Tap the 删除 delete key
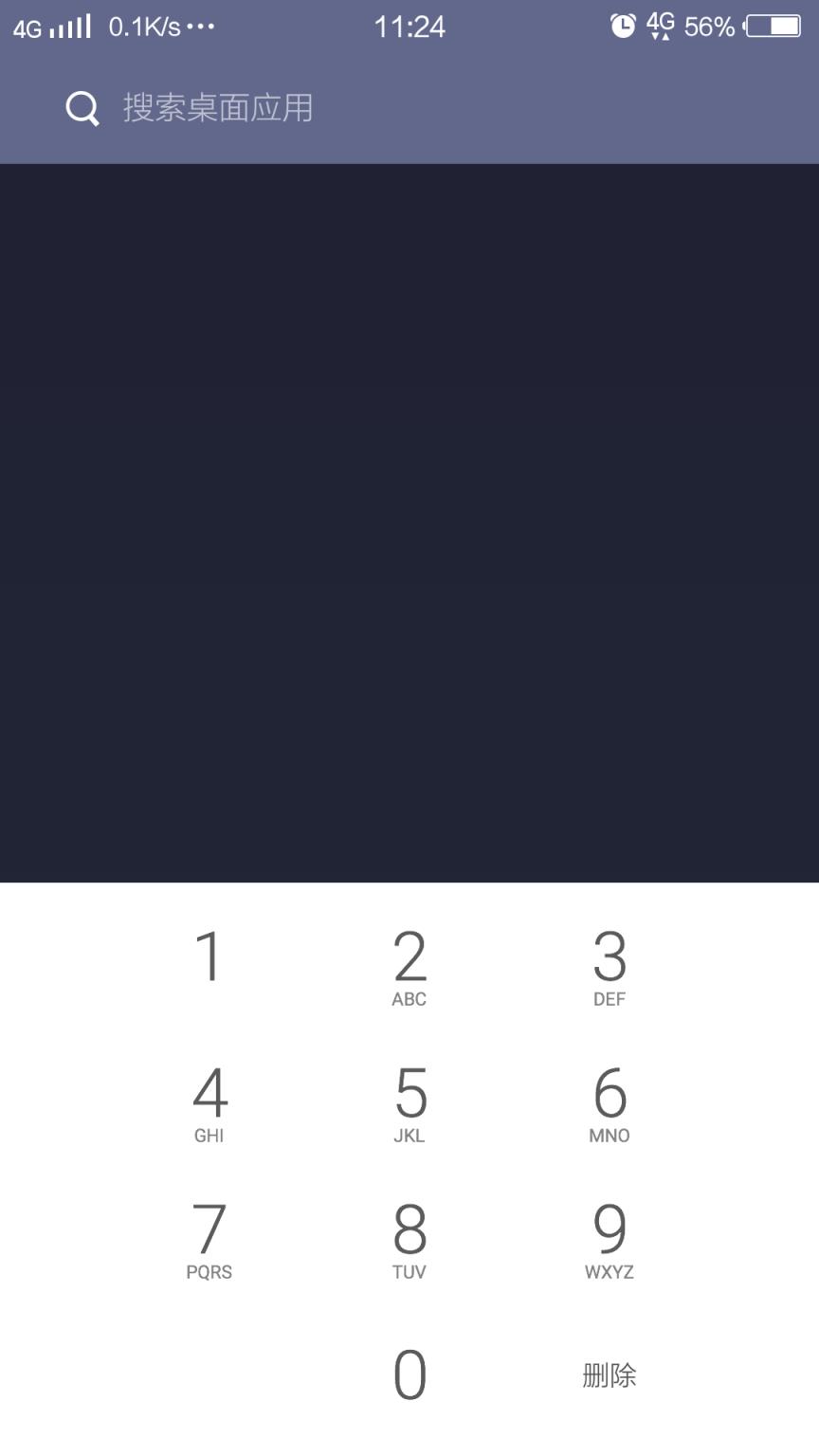The height and width of the screenshot is (1456, 819). (610, 1374)
